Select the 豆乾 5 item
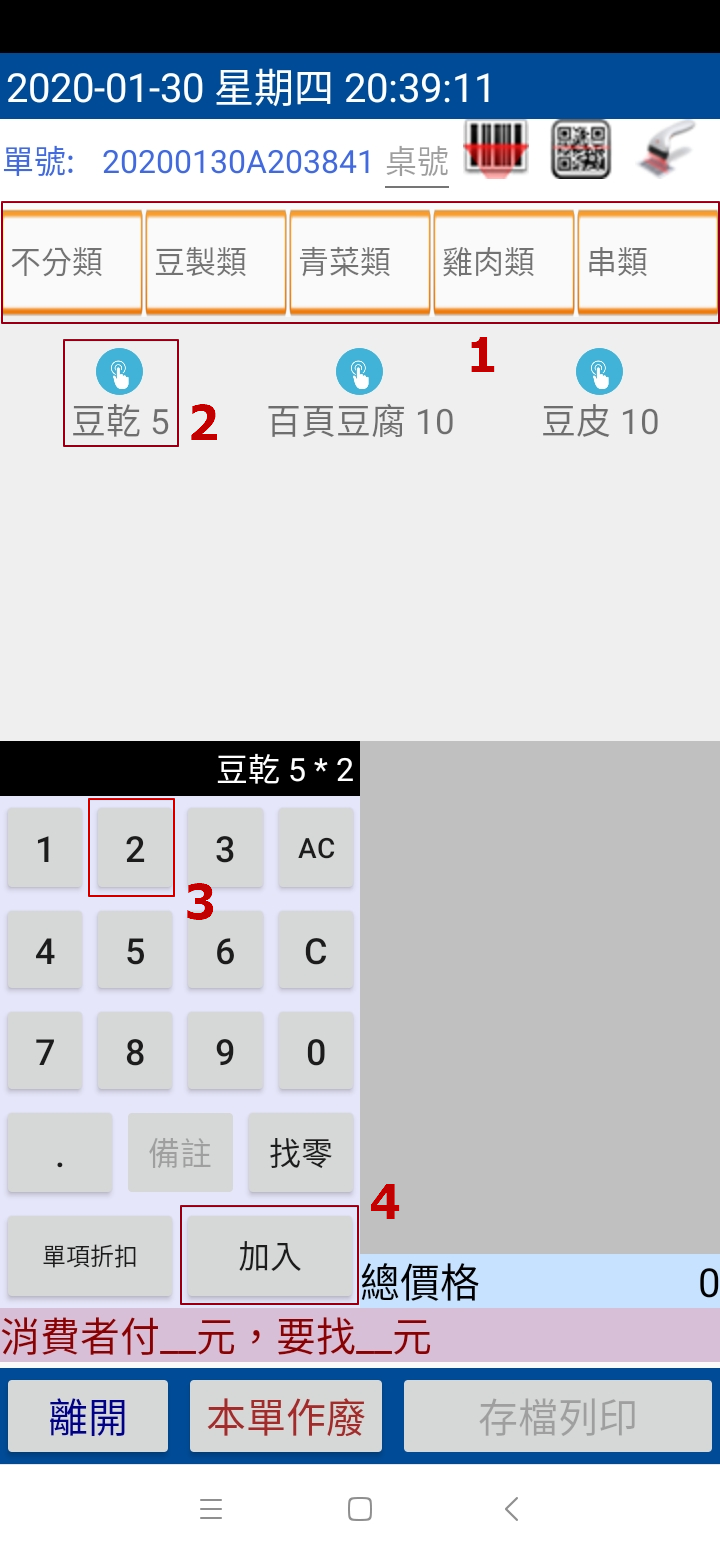720x1560 pixels. pos(120,395)
